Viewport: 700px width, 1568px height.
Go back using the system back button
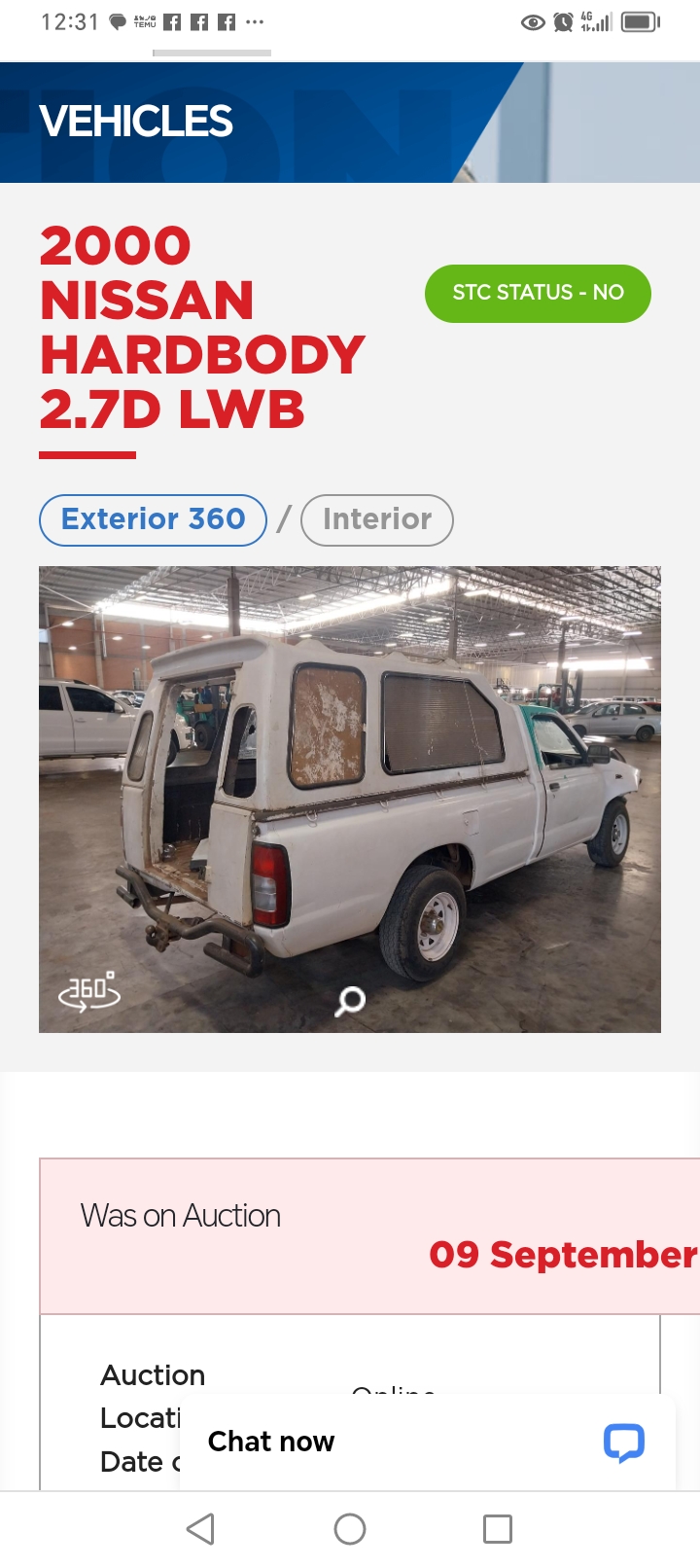(201, 1529)
